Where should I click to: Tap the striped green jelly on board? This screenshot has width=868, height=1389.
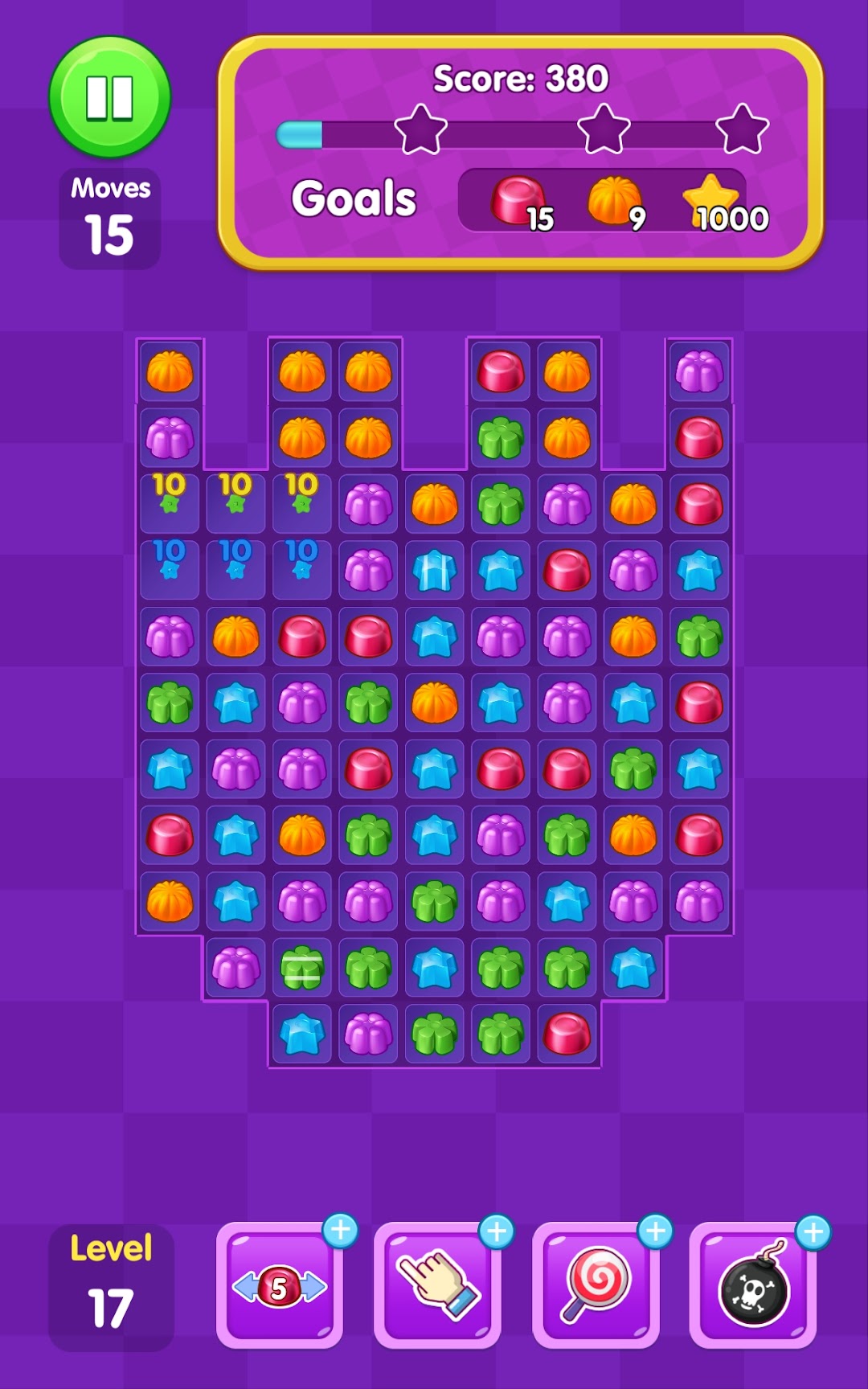(x=302, y=968)
